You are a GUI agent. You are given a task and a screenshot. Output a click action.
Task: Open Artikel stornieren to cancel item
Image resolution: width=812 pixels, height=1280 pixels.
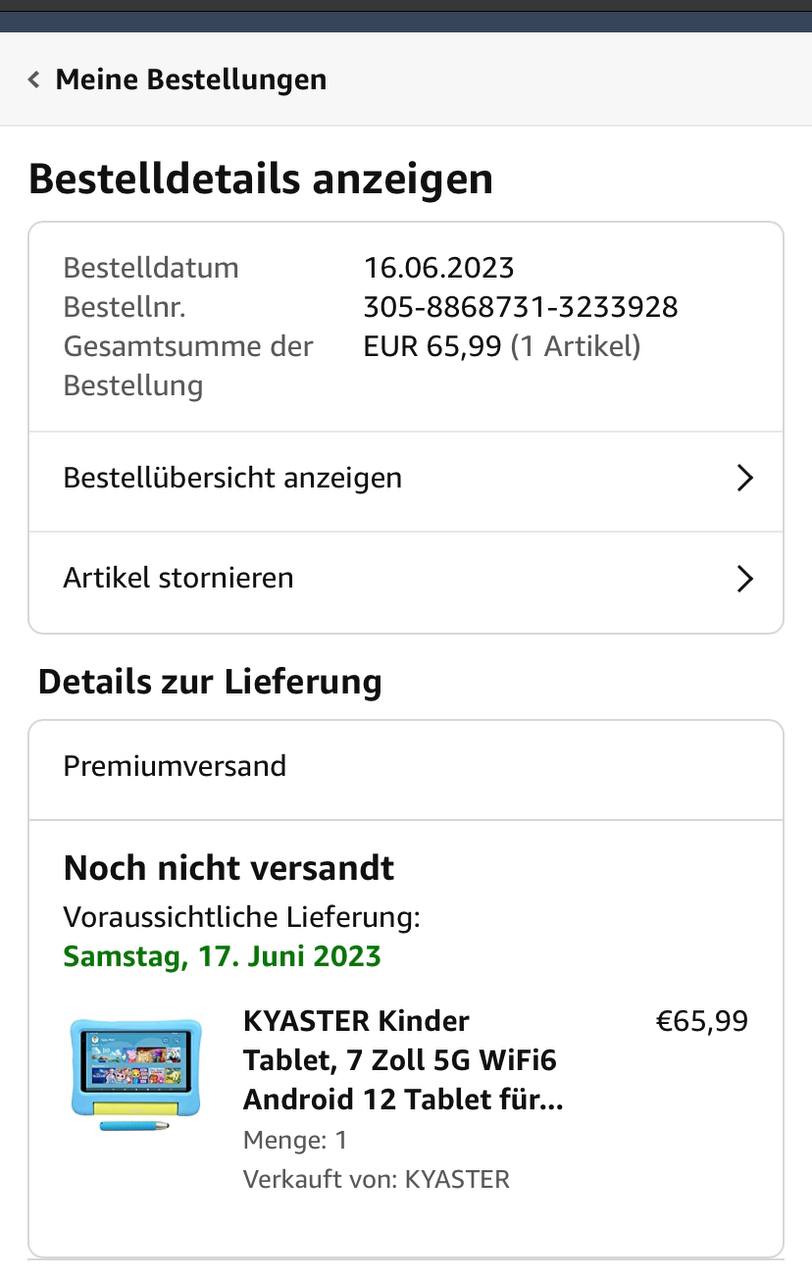tap(405, 578)
